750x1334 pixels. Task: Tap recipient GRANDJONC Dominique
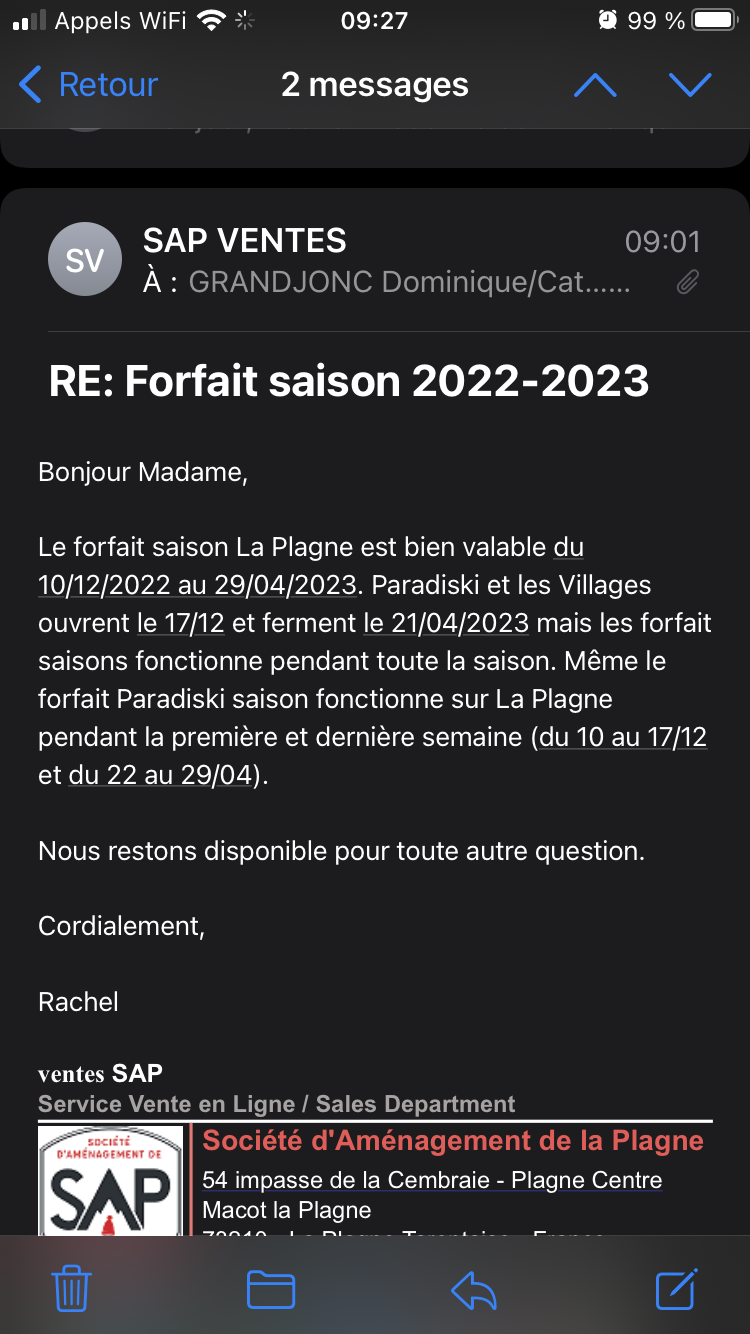pyautogui.click(x=408, y=283)
